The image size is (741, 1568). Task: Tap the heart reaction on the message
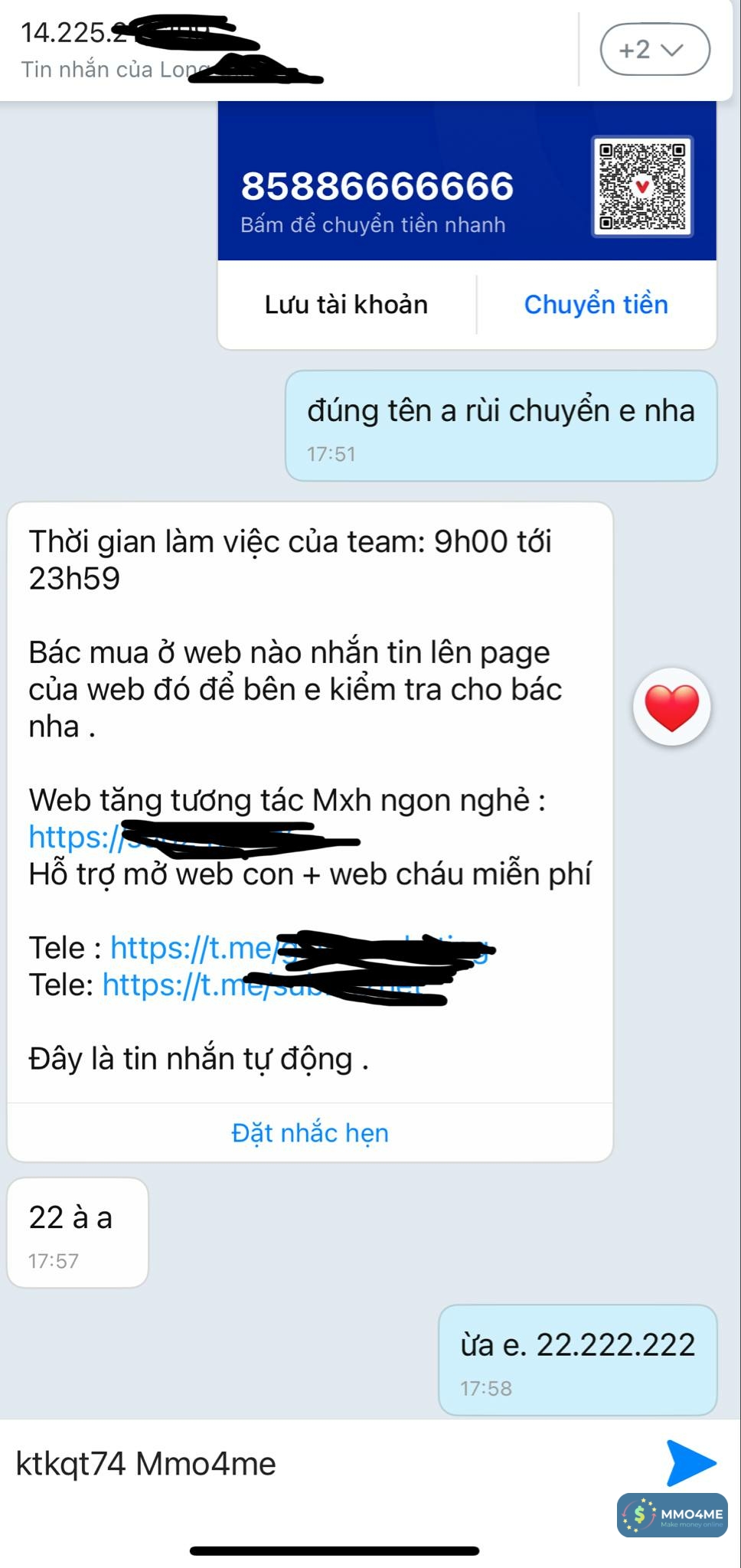671,707
